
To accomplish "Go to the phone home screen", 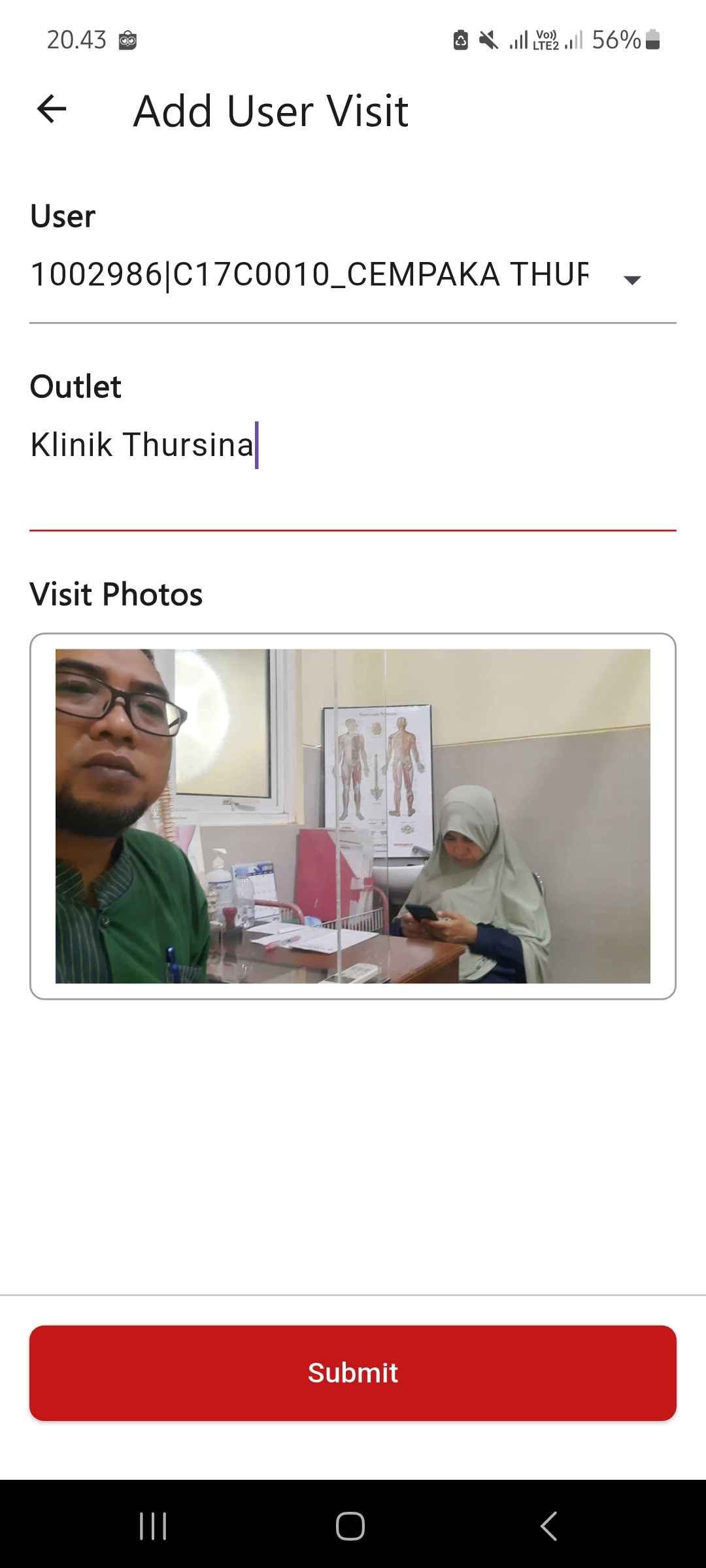I will [x=350, y=1526].
